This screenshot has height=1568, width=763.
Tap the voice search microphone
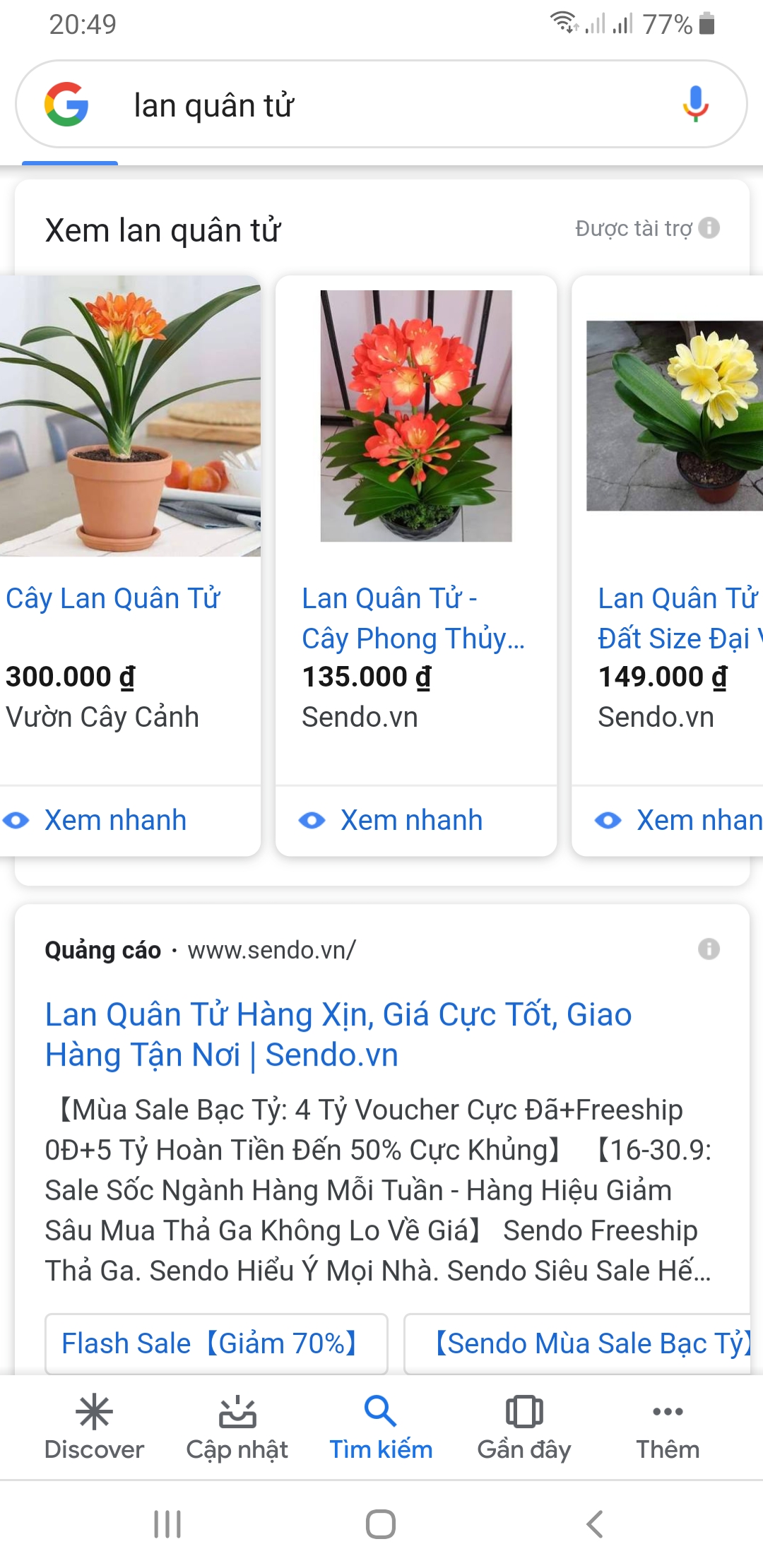tap(695, 105)
